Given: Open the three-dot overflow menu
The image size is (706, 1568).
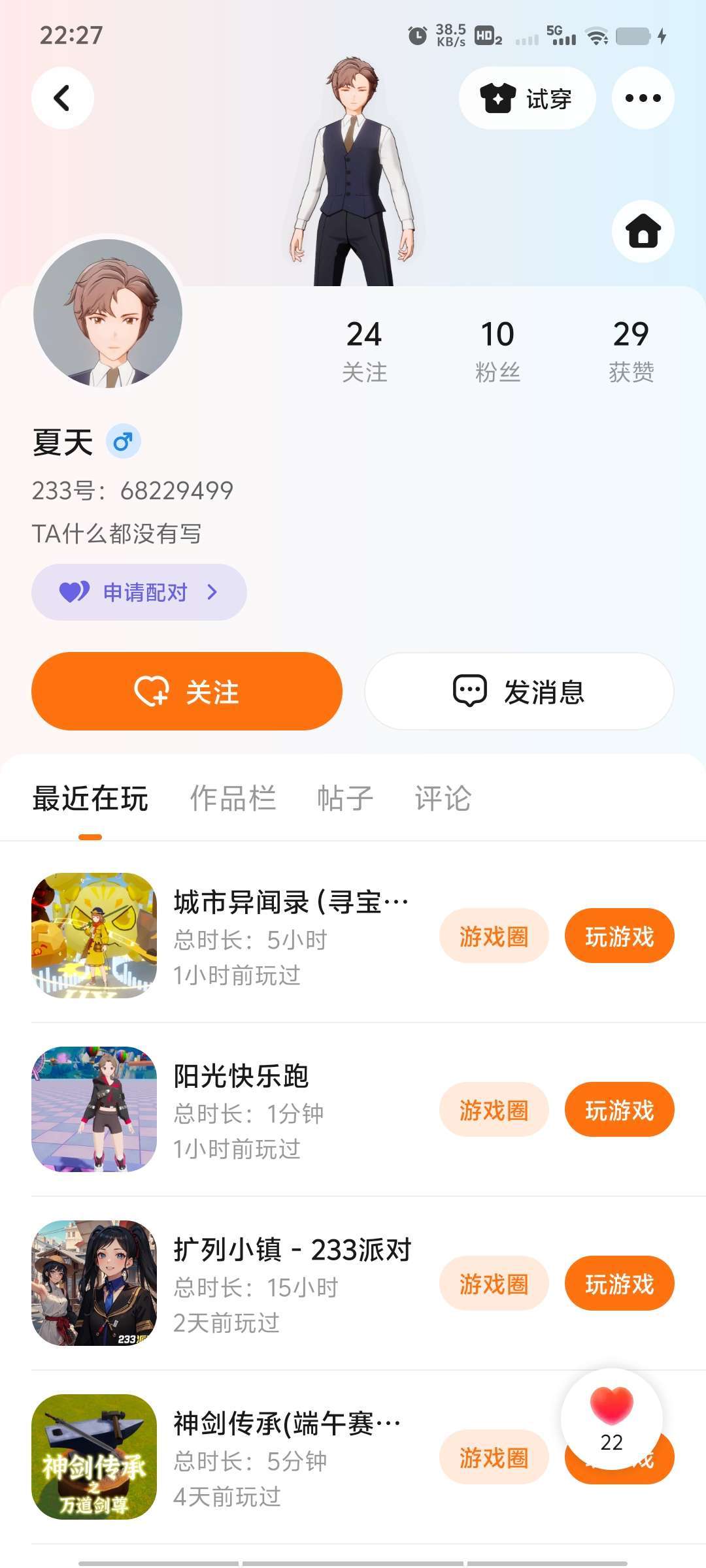Looking at the screenshot, I should point(643,98).
